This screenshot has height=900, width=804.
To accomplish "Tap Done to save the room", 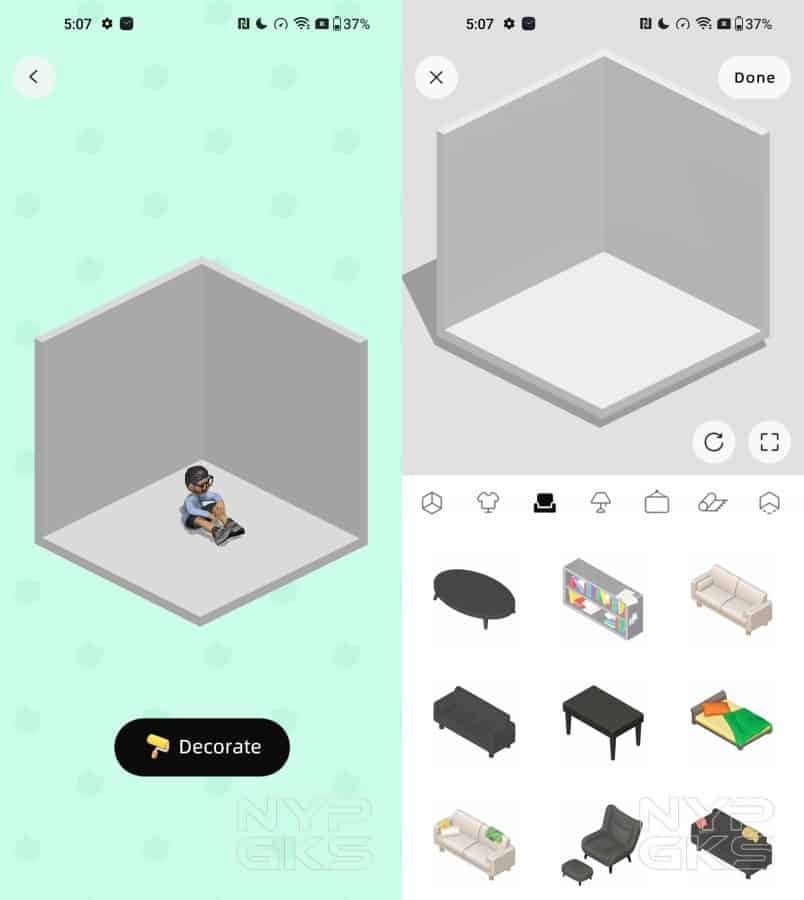I will coord(754,77).
